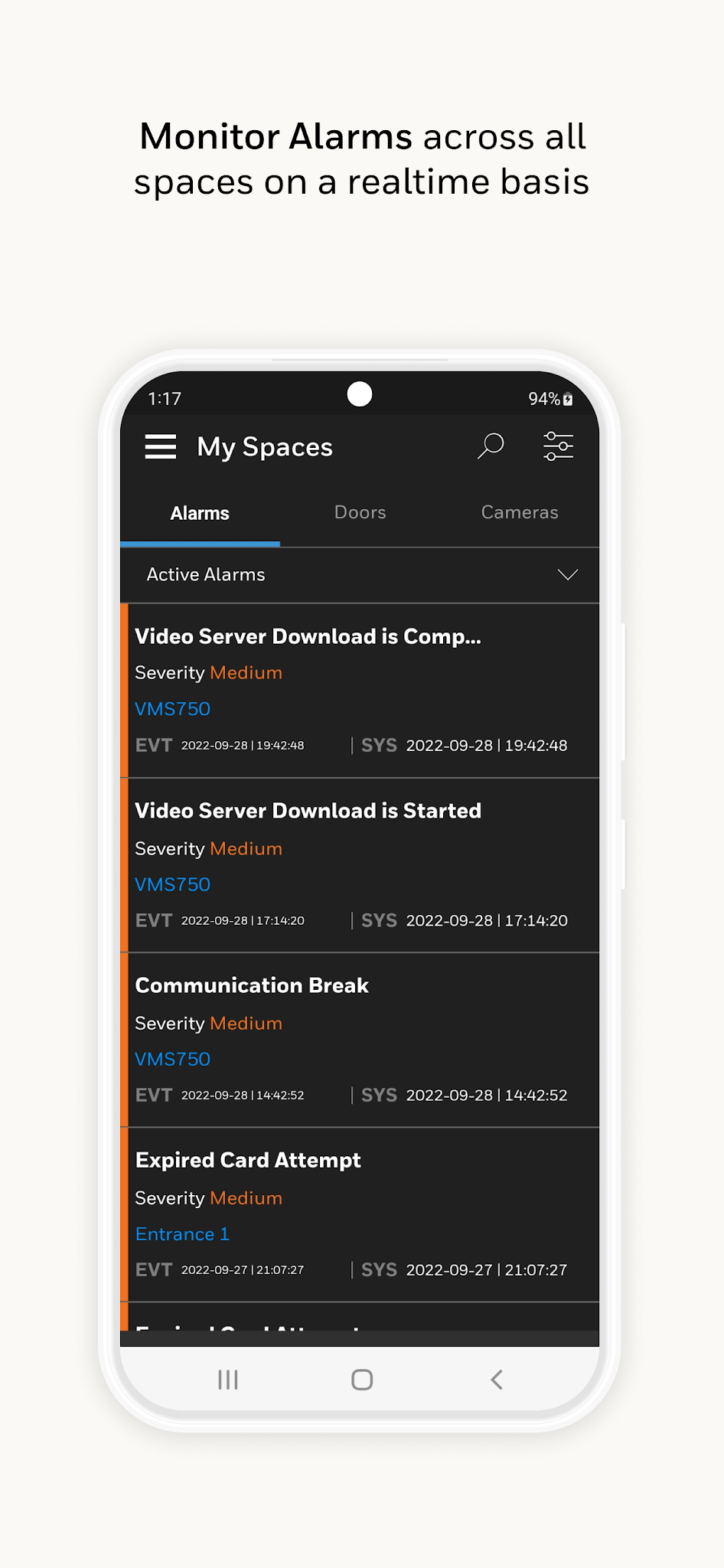Image resolution: width=724 pixels, height=1568 pixels.
Task: Select the Alarms tab
Action: point(199,512)
